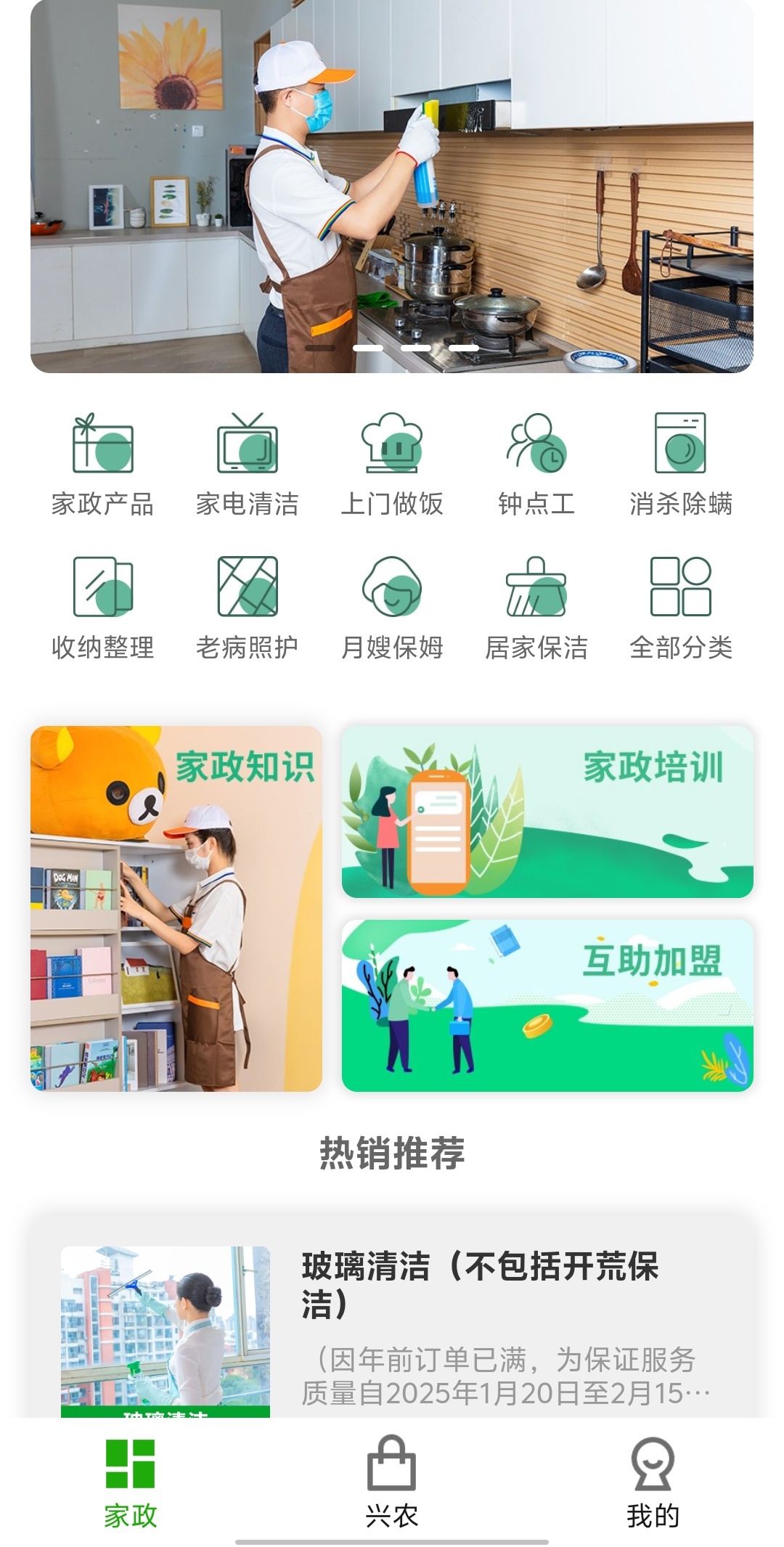This screenshot has height=1547, width=784.
Task: Open the 家政知识 card
Action: (x=176, y=908)
